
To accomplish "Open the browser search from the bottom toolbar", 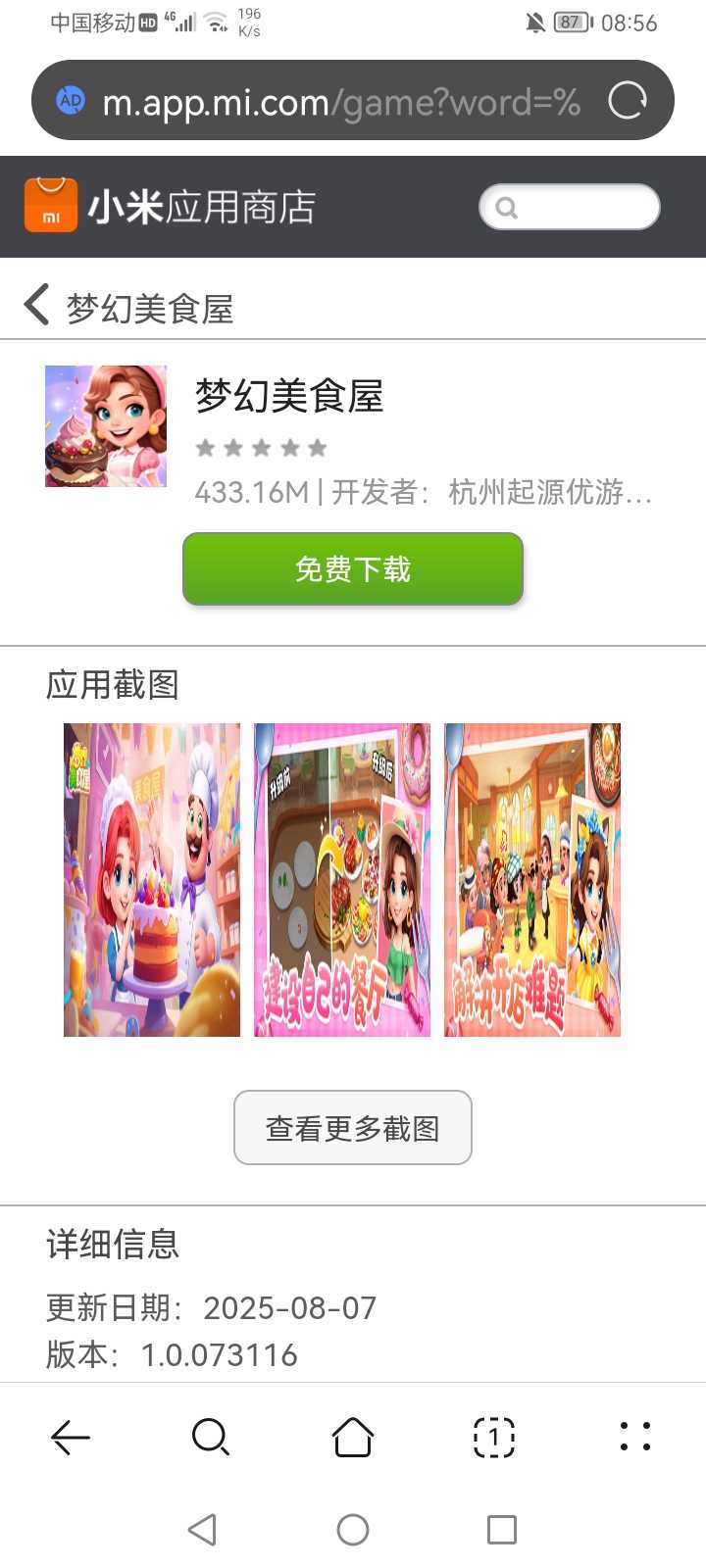I will [x=211, y=1437].
